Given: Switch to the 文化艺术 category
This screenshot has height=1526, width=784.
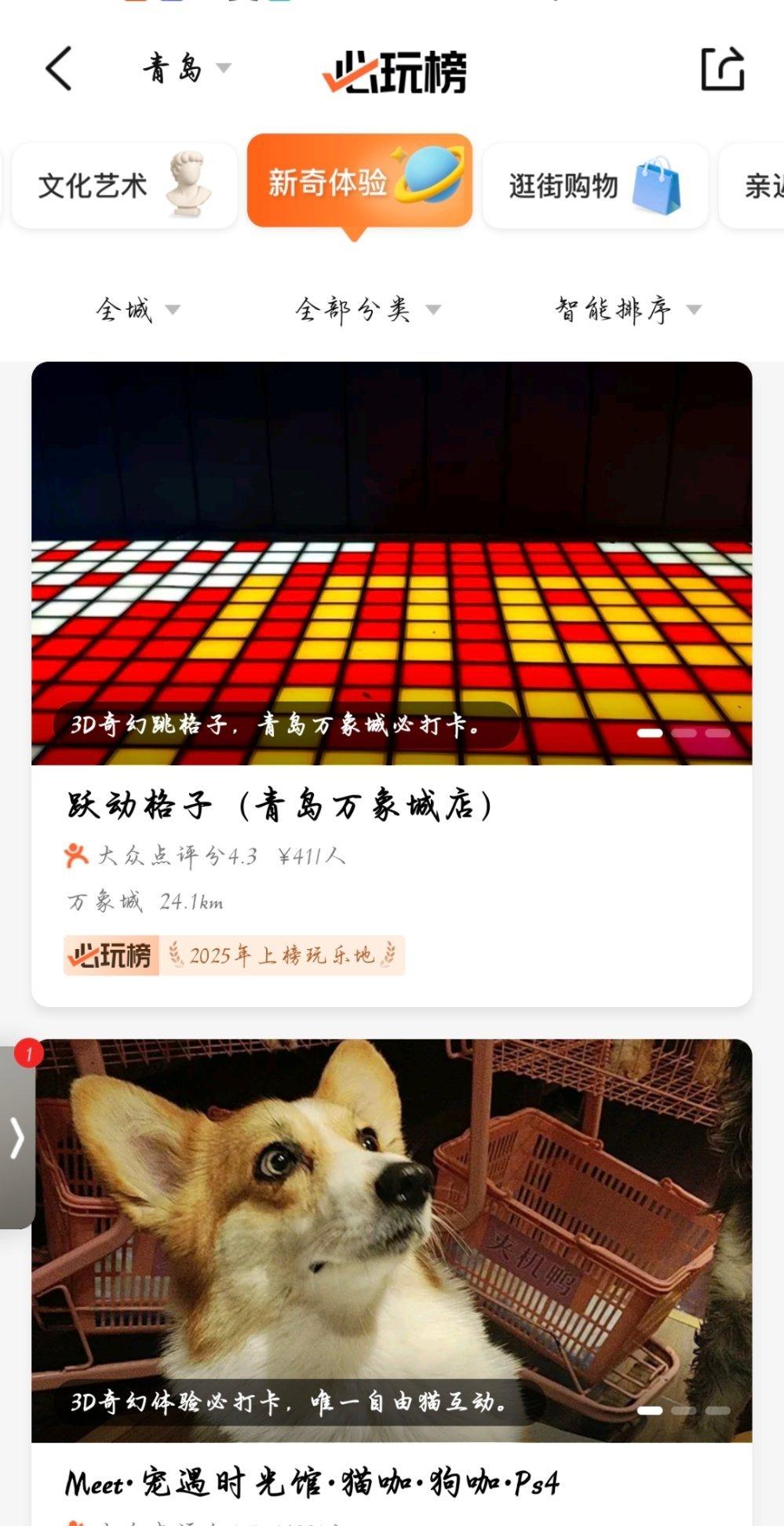Looking at the screenshot, I should [124, 186].
